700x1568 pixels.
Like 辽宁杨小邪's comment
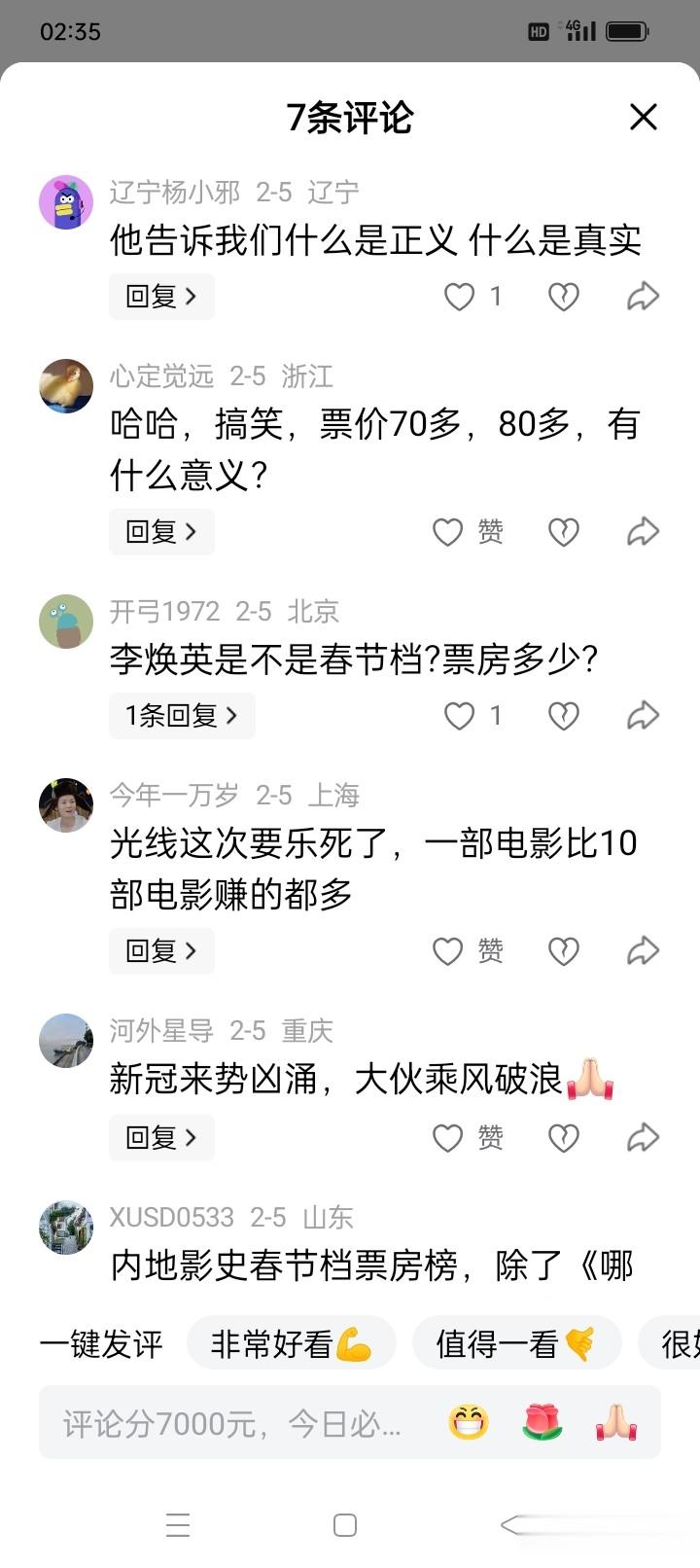pos(460,297)
